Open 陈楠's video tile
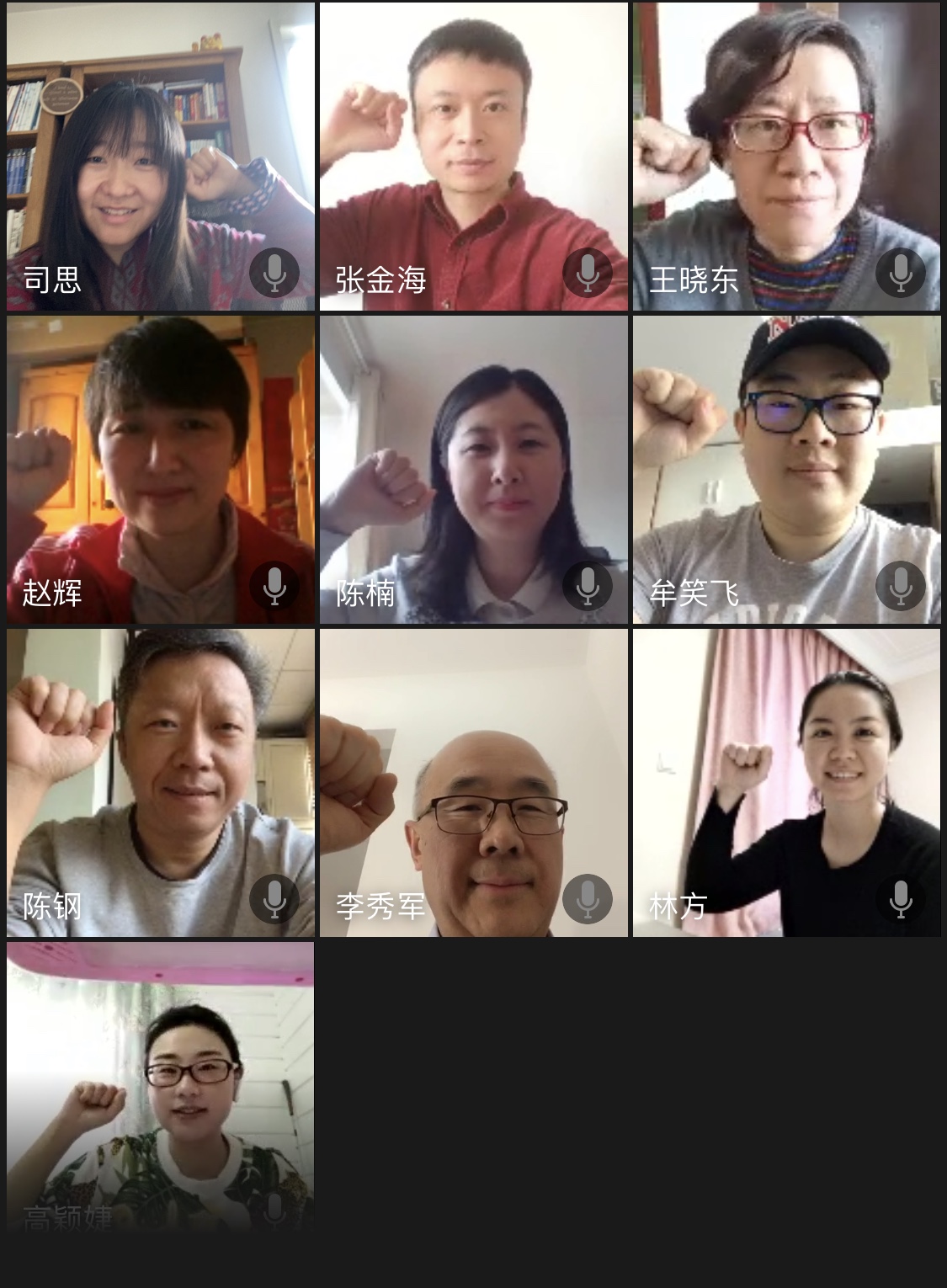 coord(473,470)
